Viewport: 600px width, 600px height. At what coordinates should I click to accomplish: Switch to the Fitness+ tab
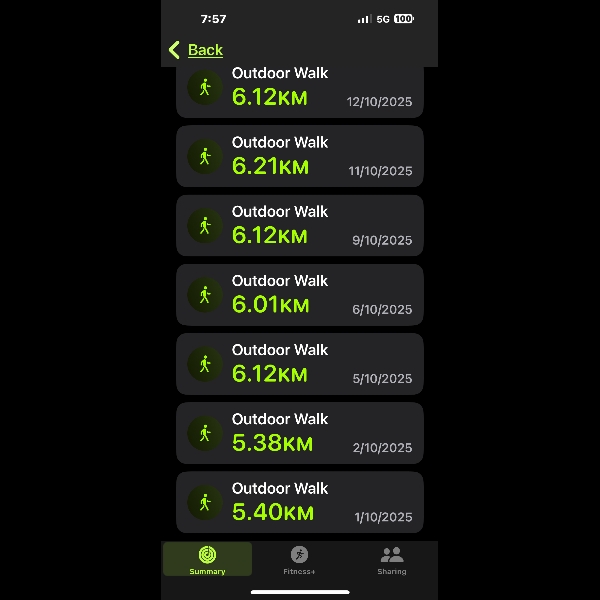coord(299,559)
